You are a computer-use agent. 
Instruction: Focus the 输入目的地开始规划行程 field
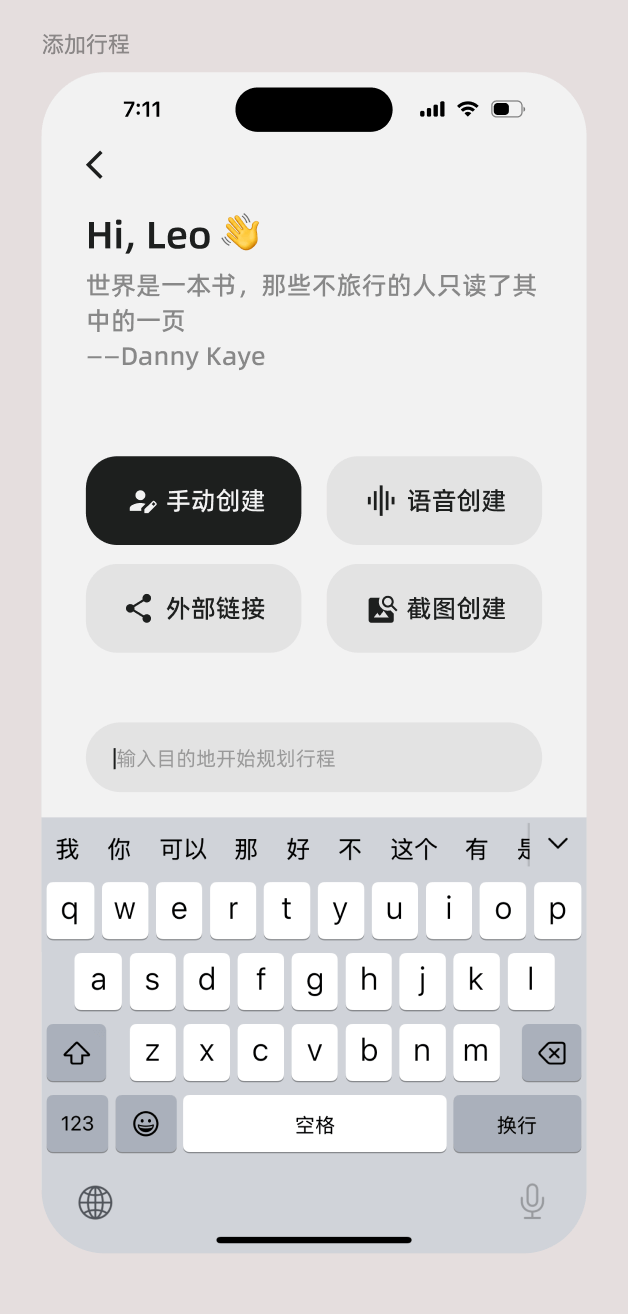(314, 758)
